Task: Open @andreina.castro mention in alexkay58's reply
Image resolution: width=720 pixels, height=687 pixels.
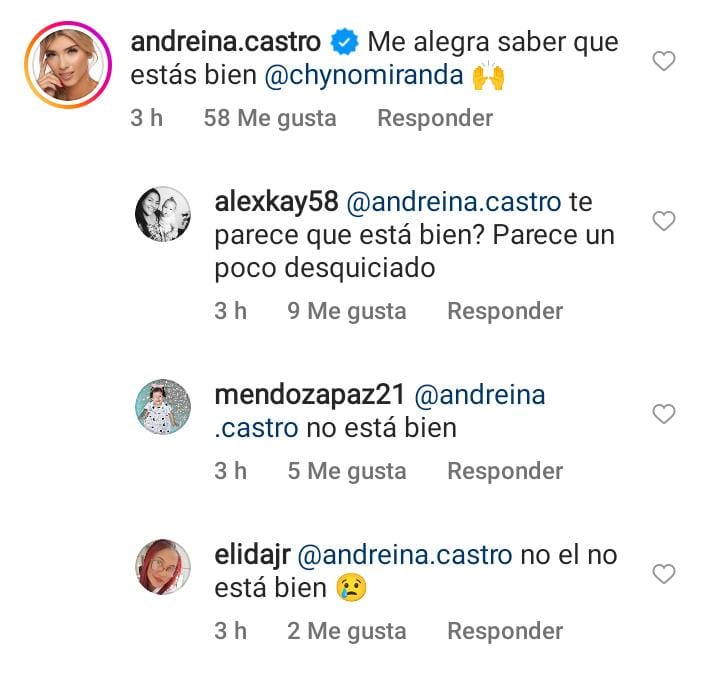Action: 453,202
